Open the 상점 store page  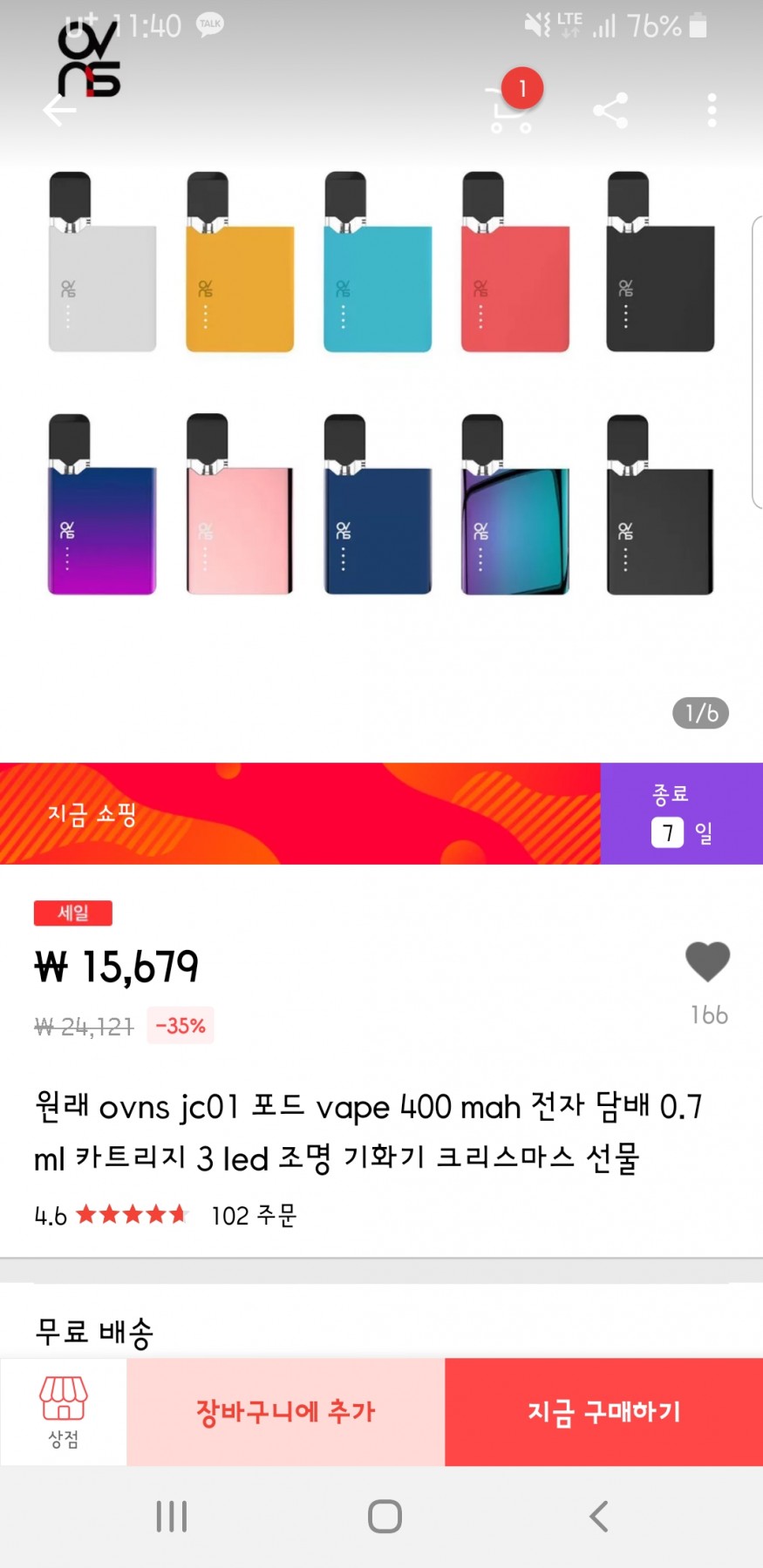point(64,1411)
